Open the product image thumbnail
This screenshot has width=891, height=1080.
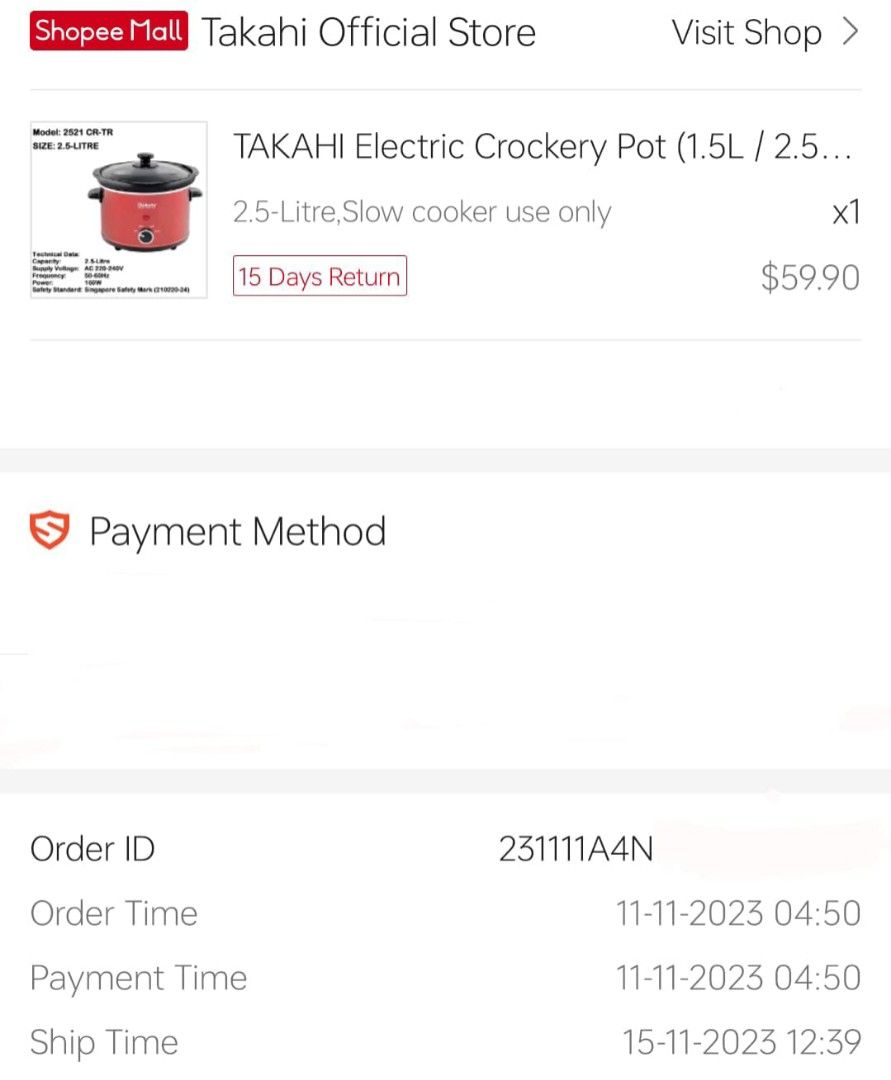(116, 207)
